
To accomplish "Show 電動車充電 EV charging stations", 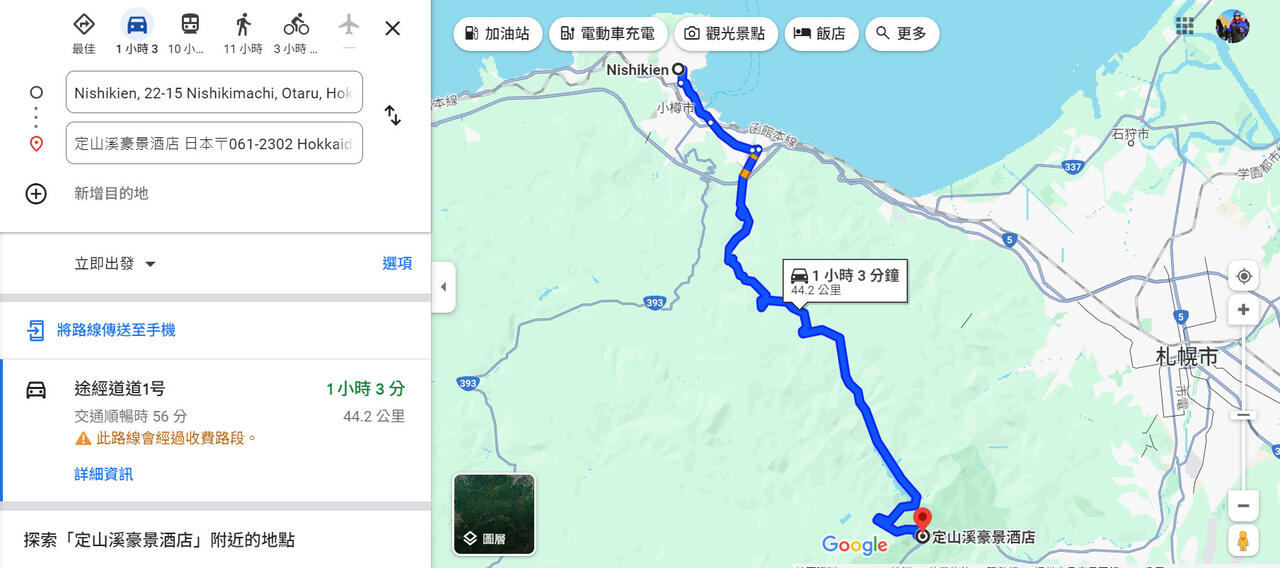I will (607, 34).
